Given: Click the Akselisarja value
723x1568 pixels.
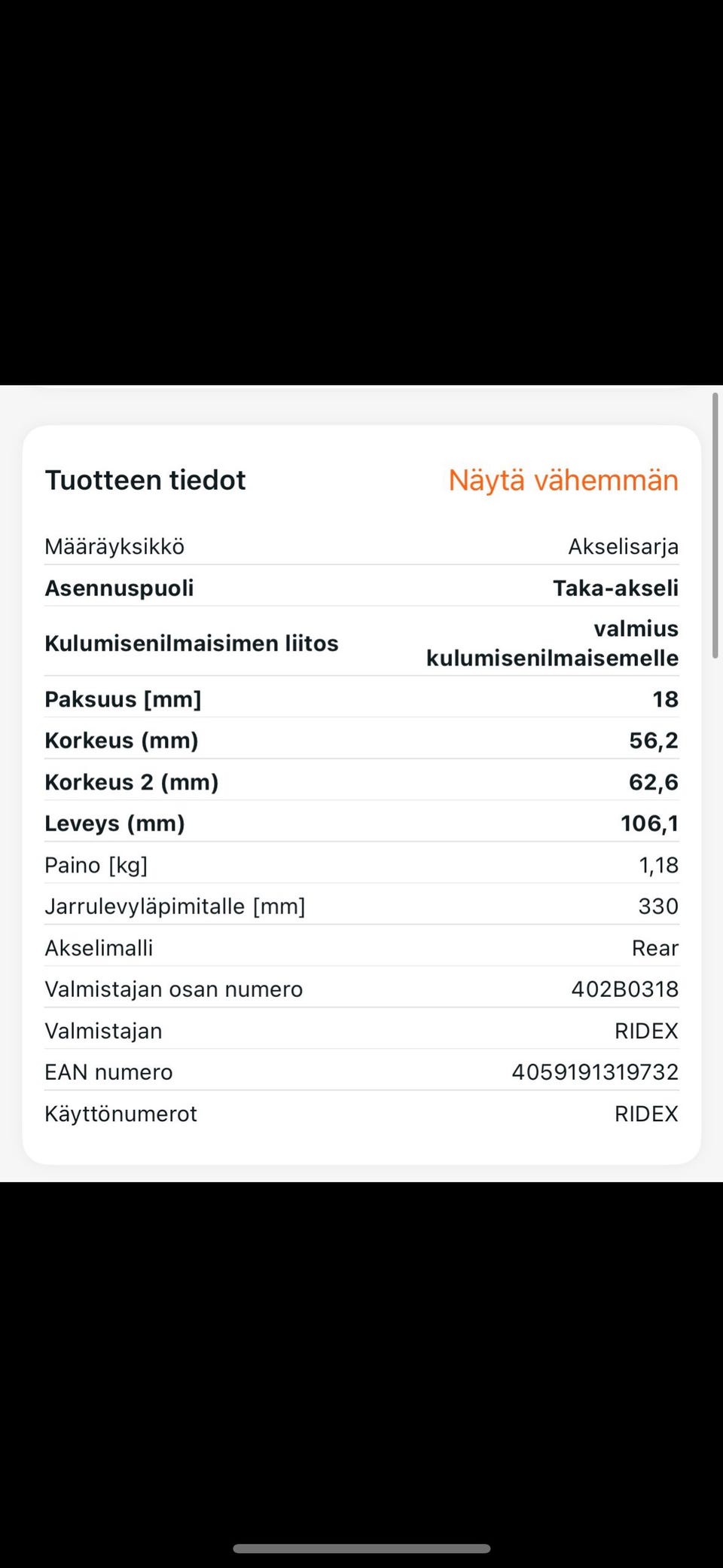Looking at the screenshot, I should click(x=623, y=546).
